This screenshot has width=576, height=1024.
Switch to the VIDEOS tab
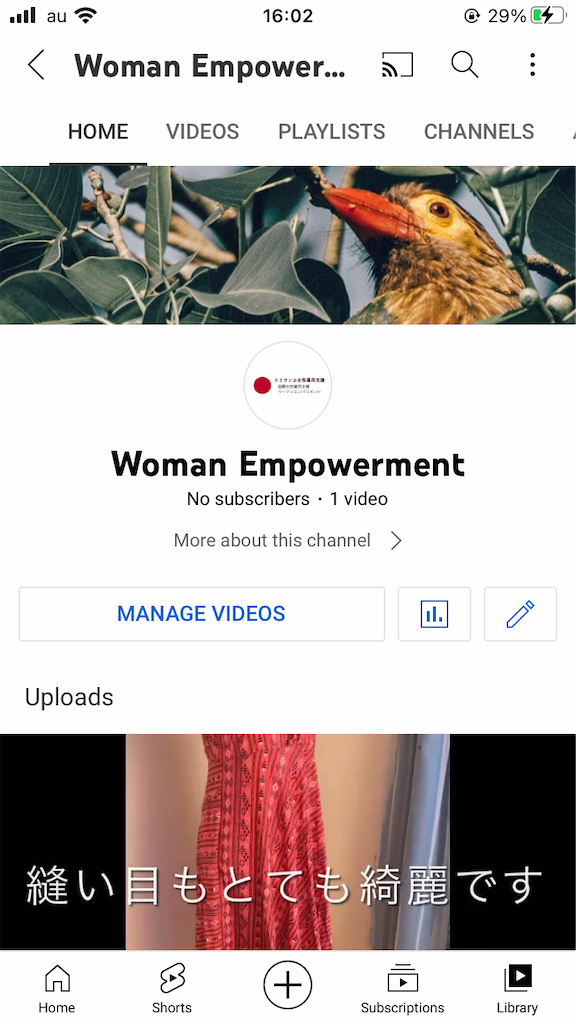coord(202,132)
